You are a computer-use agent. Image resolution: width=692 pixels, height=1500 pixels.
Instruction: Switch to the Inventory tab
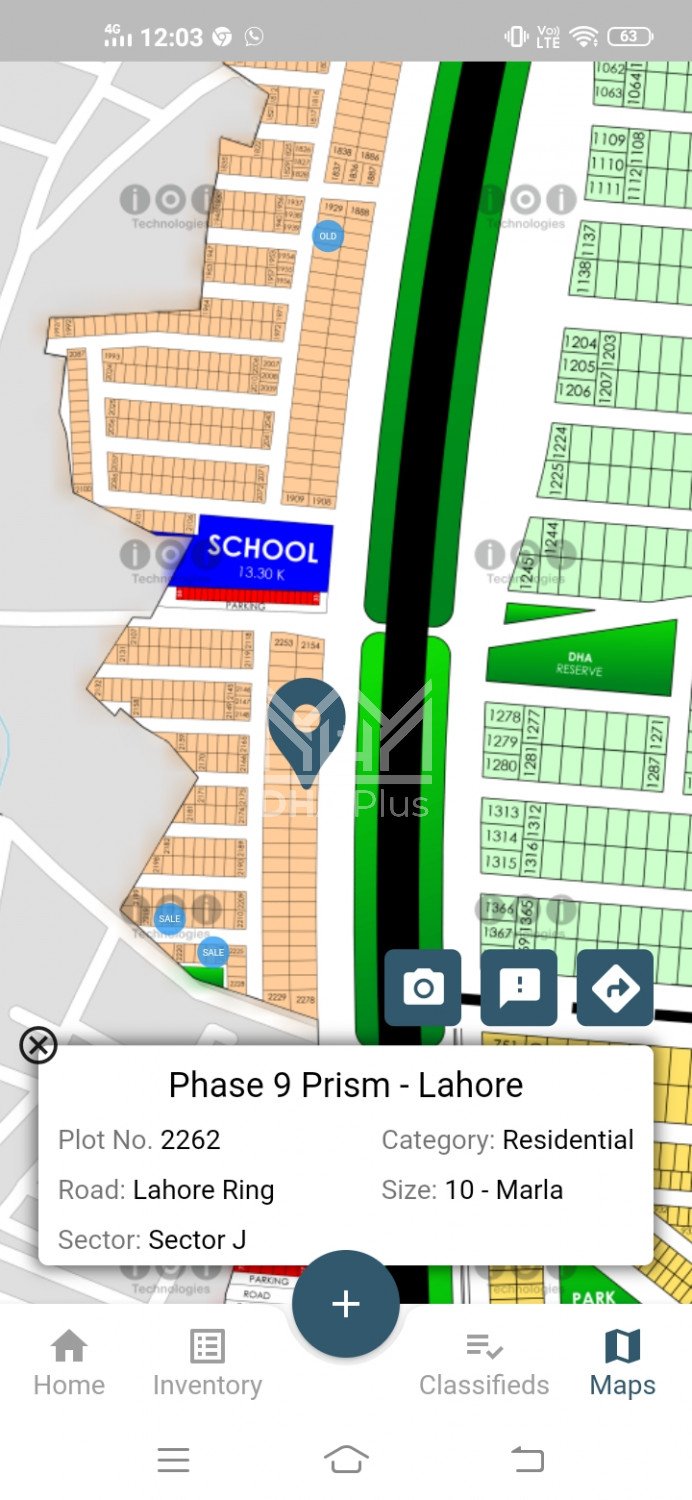[x=207, y=1363]
